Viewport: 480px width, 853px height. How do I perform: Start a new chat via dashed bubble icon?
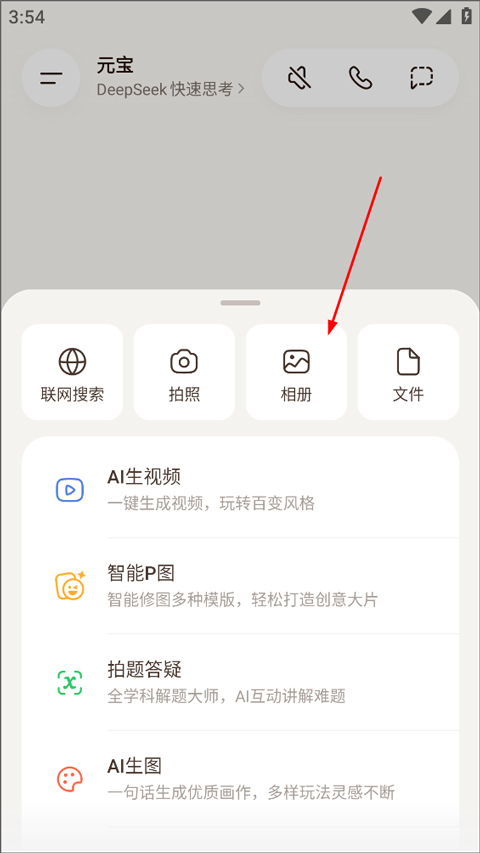(421, 78)
